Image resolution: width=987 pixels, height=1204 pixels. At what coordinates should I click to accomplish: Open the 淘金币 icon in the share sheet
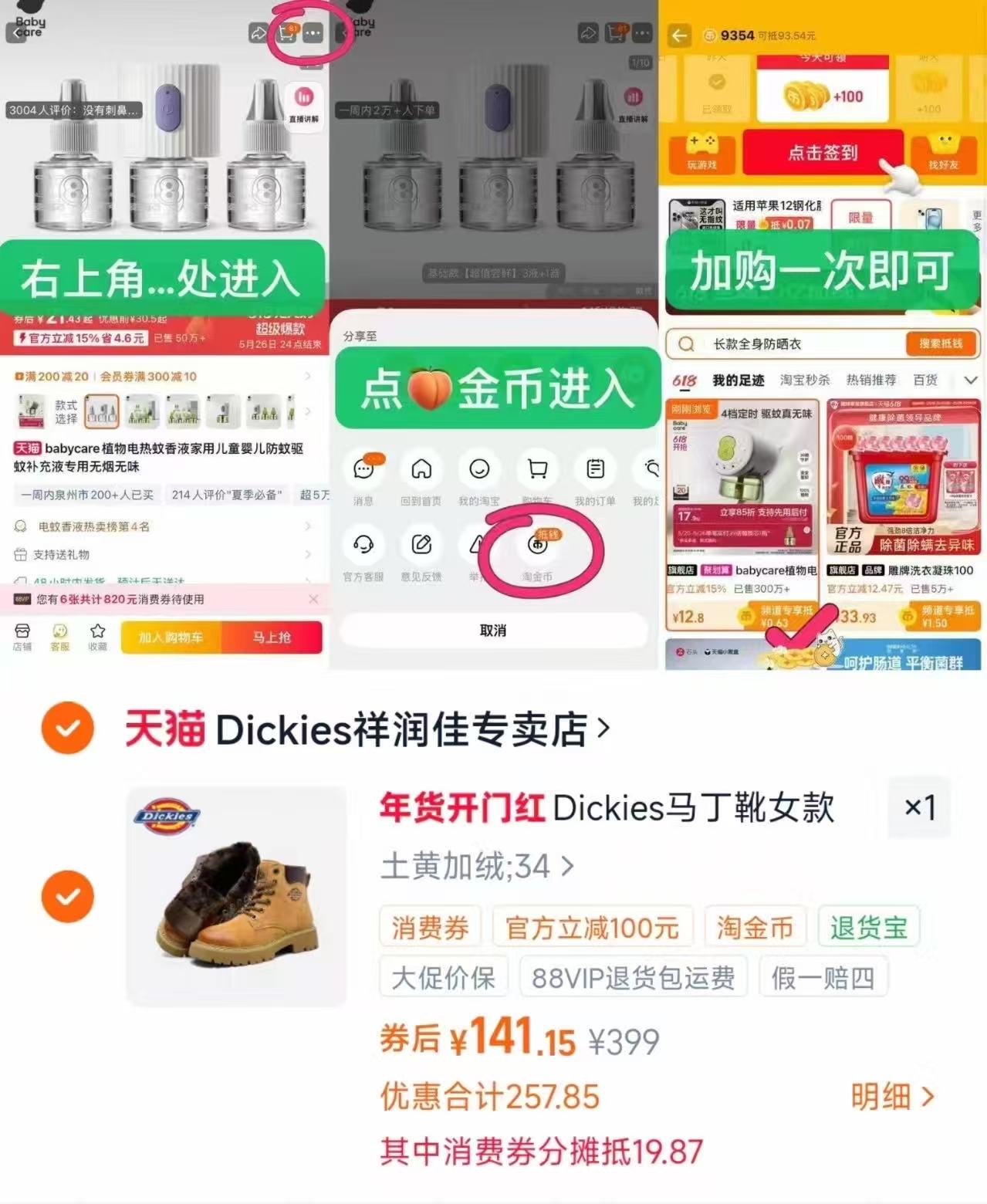coord(538,545)
